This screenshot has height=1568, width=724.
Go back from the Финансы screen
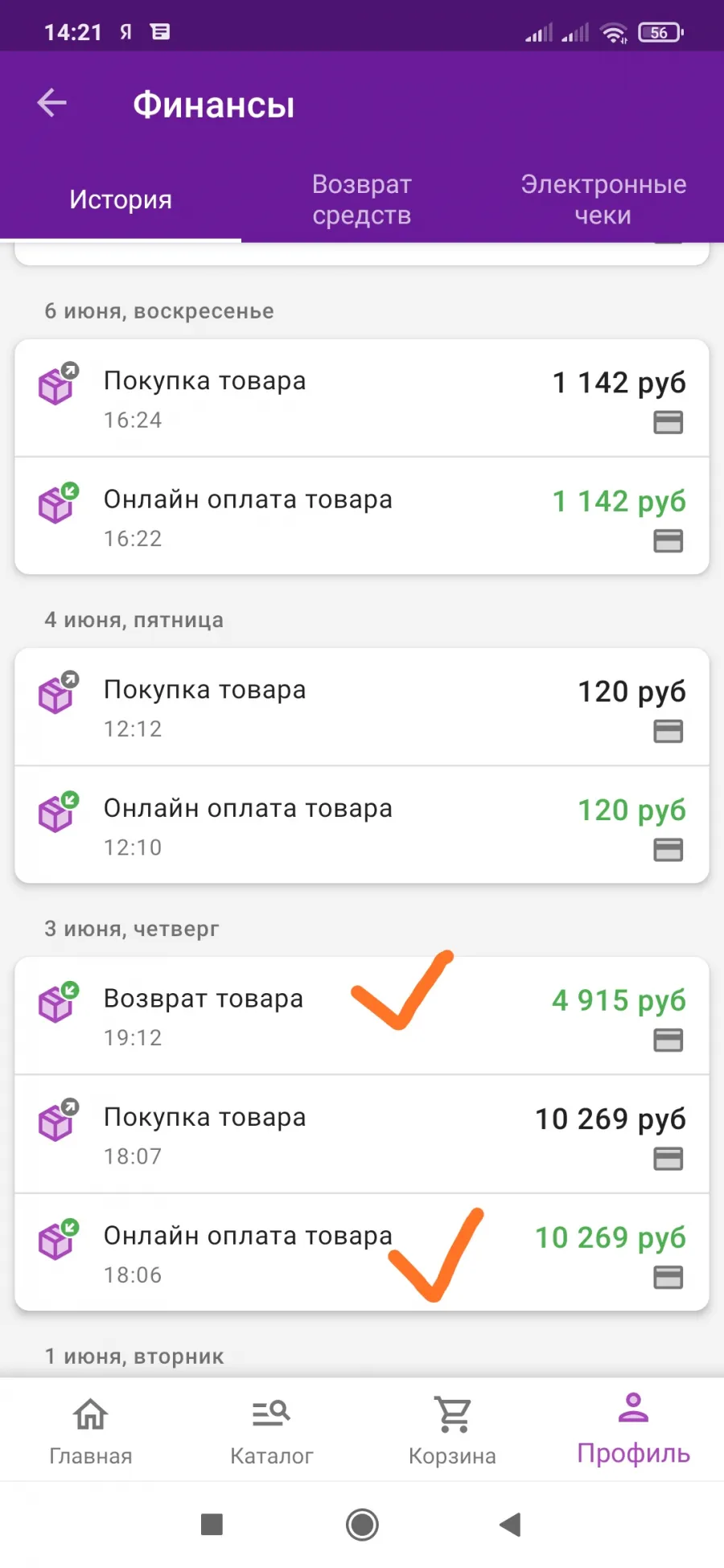(52, 103)
